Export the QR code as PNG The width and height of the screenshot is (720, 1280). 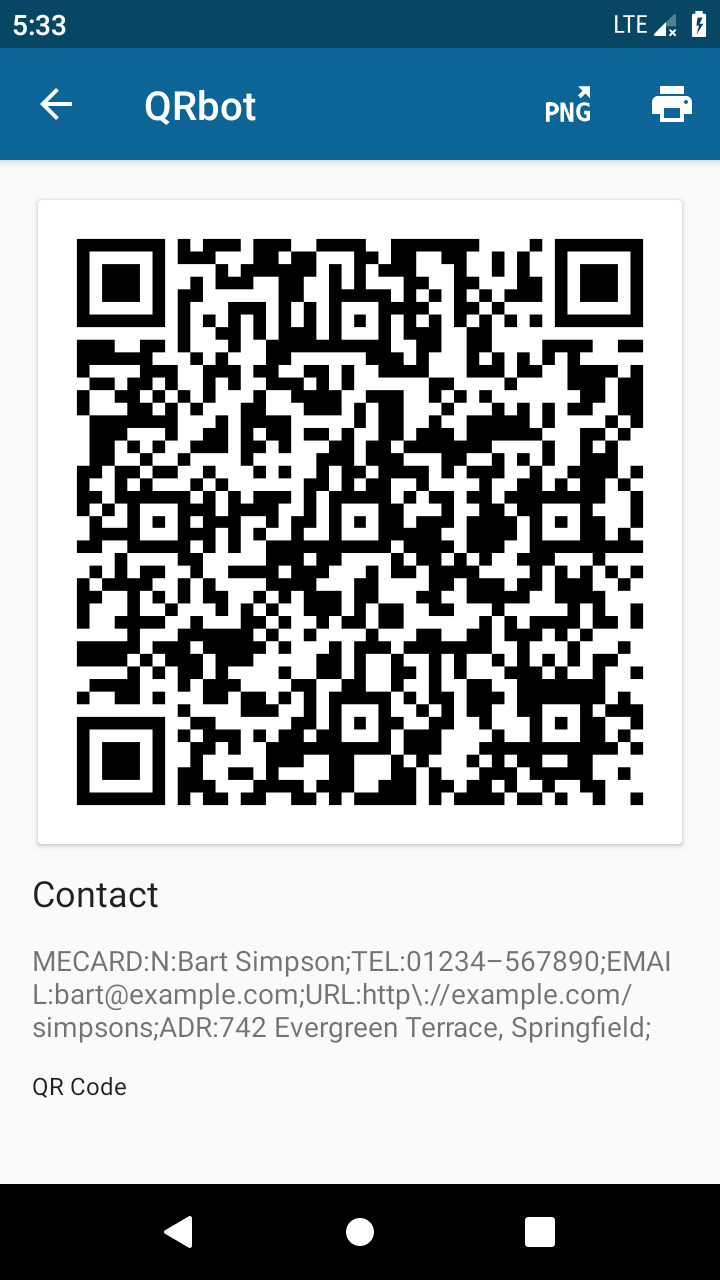click(568, 105)
